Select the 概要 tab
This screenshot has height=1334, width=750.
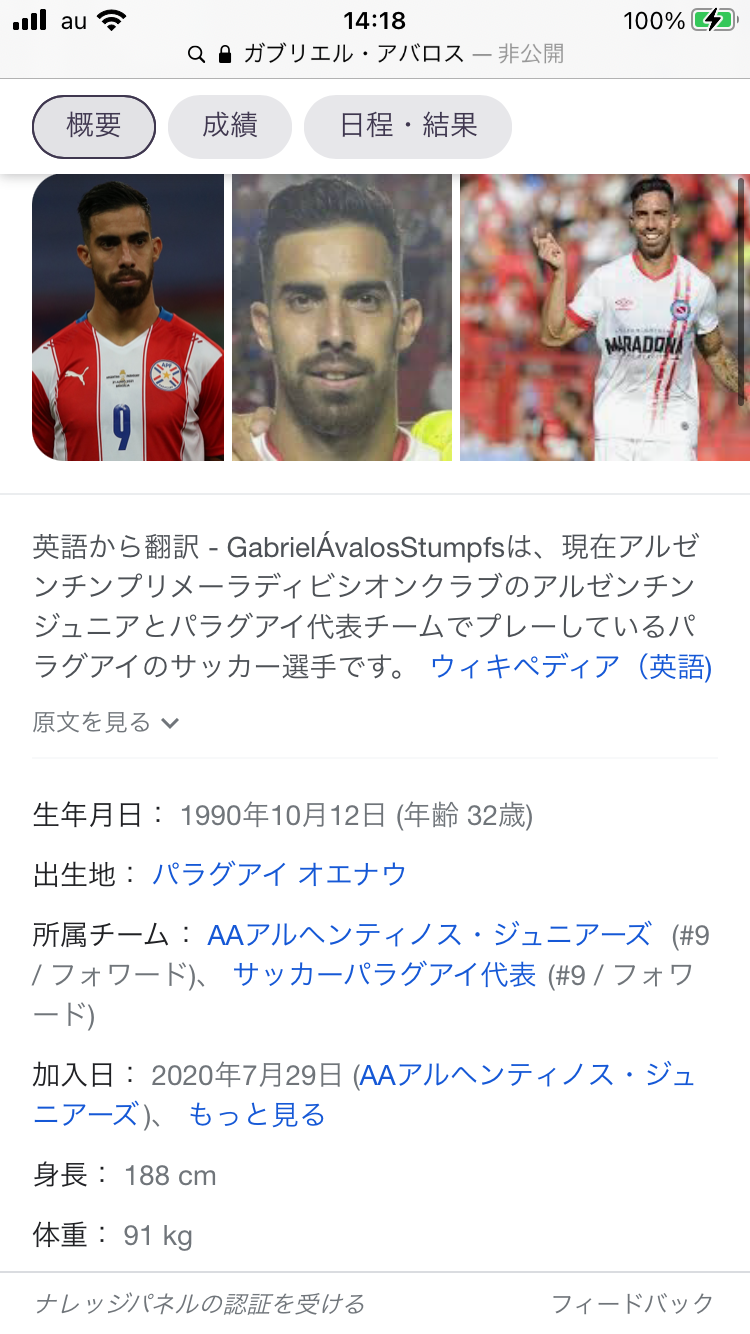pyautogui.click(x=94, y=126)
